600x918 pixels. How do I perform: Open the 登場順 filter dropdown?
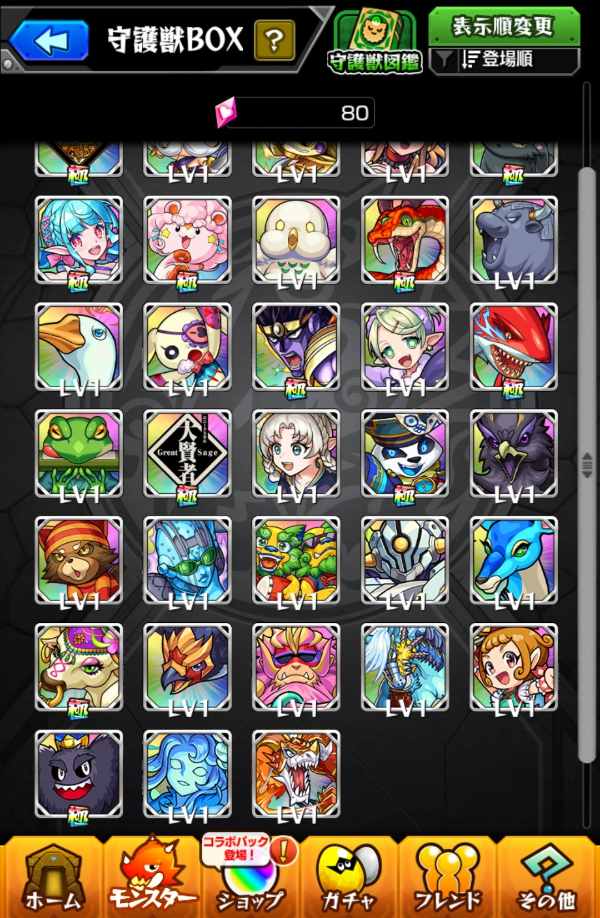tap(504, 60)
